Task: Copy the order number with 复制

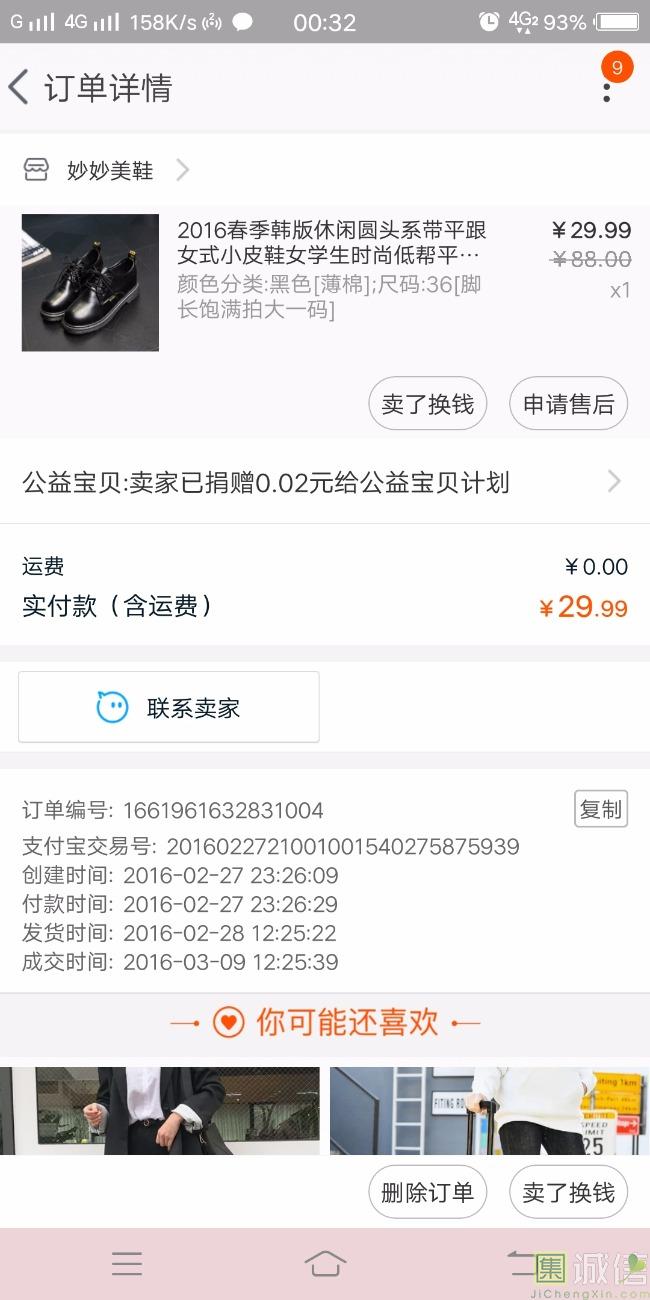Action: 601,809
